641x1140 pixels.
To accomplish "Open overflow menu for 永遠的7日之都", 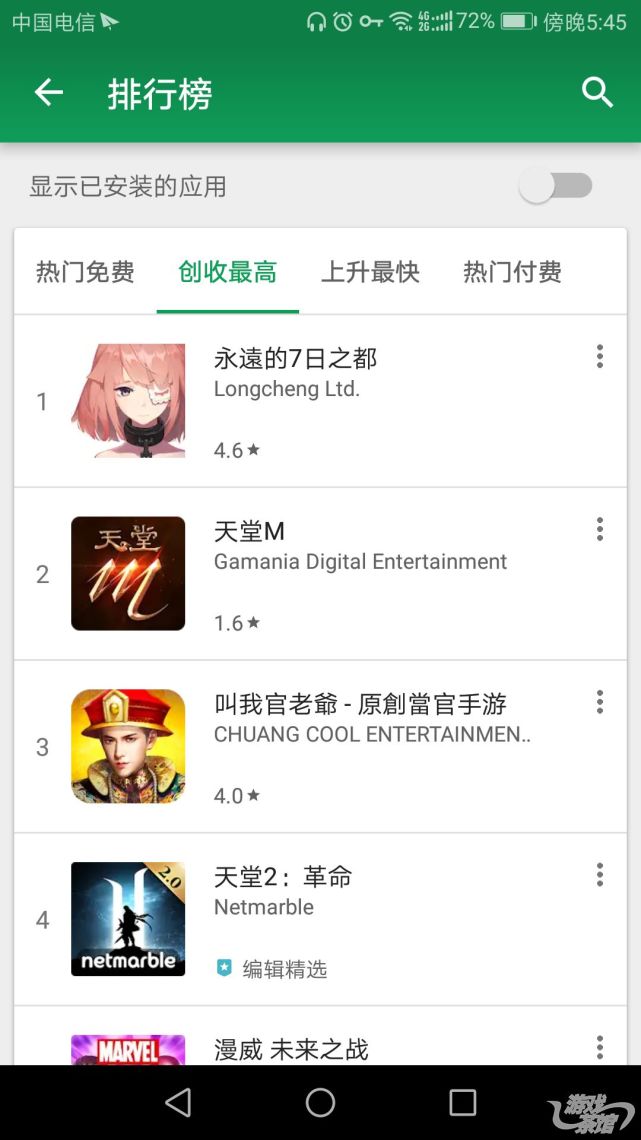I will [x=600, y=356].
